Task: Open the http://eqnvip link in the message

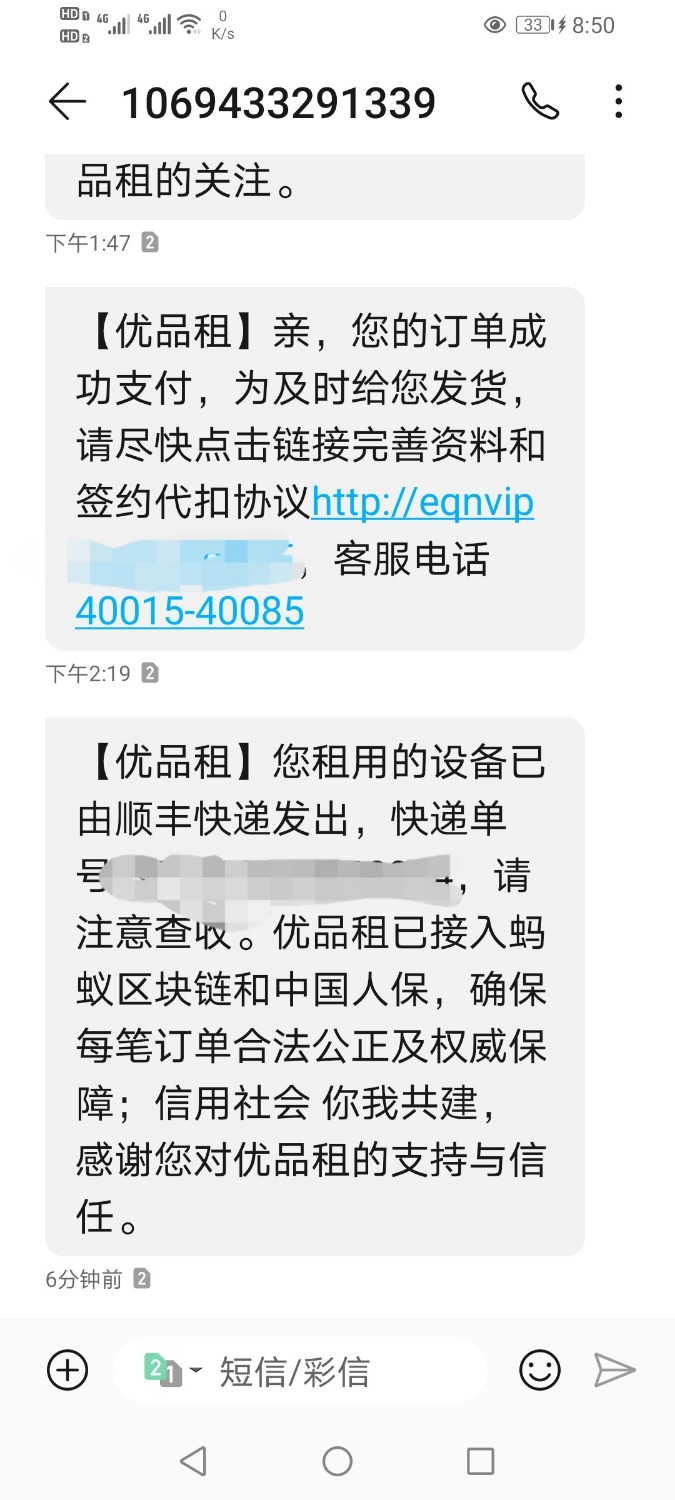Action: [423, 504]
